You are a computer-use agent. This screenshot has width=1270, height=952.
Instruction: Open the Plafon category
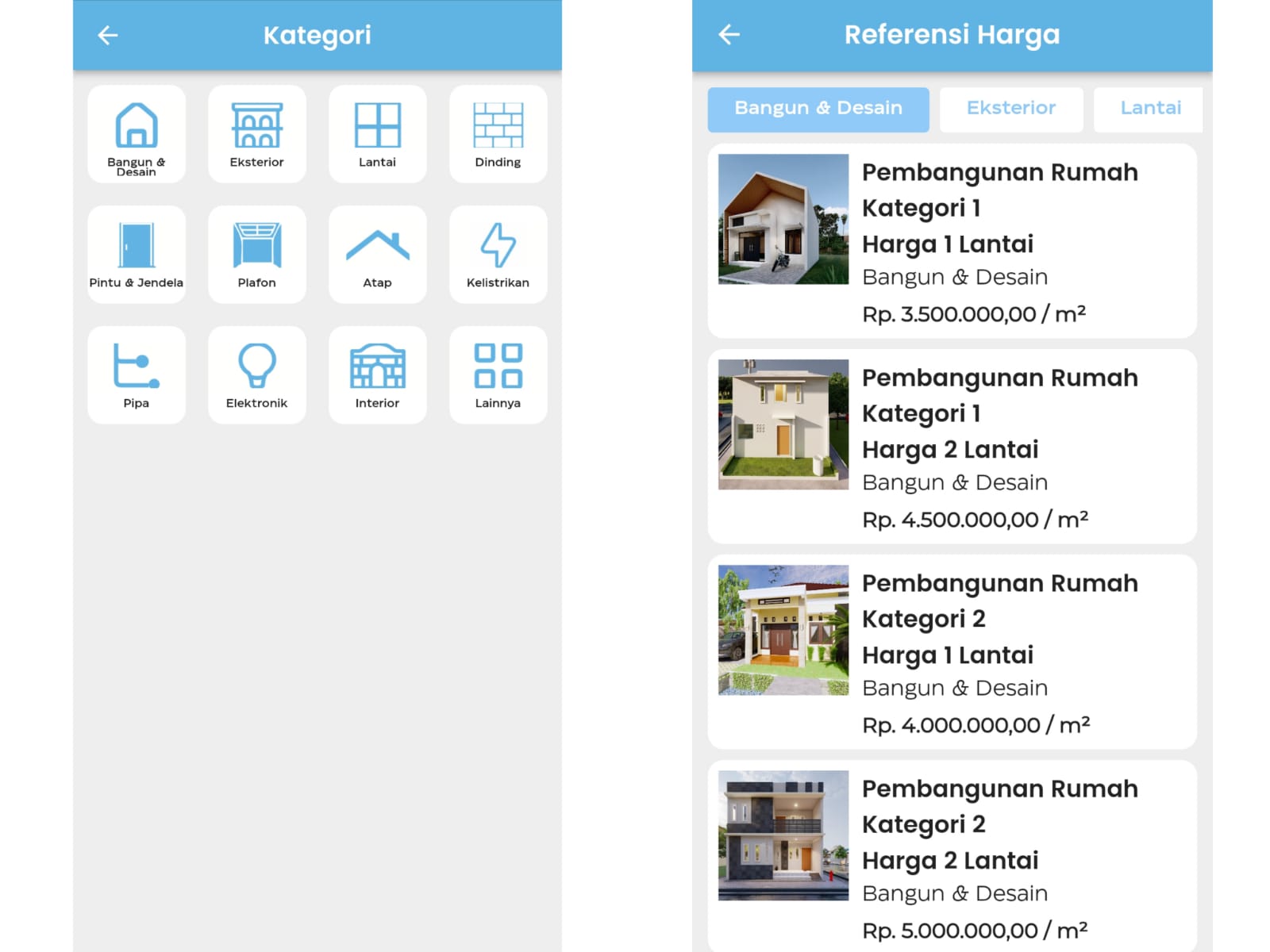click(x=257, y=255)
